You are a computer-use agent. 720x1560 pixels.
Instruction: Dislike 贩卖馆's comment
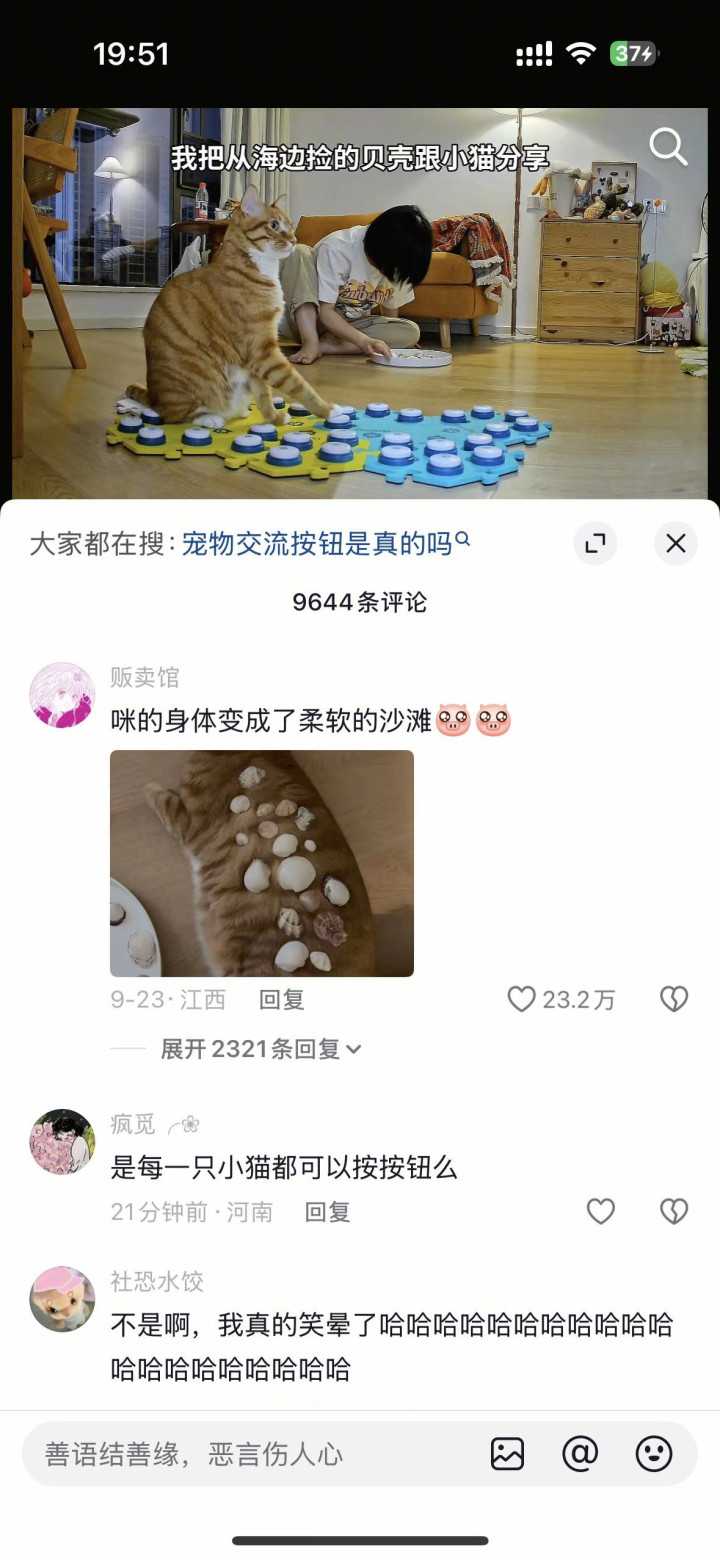click(674, 999)
